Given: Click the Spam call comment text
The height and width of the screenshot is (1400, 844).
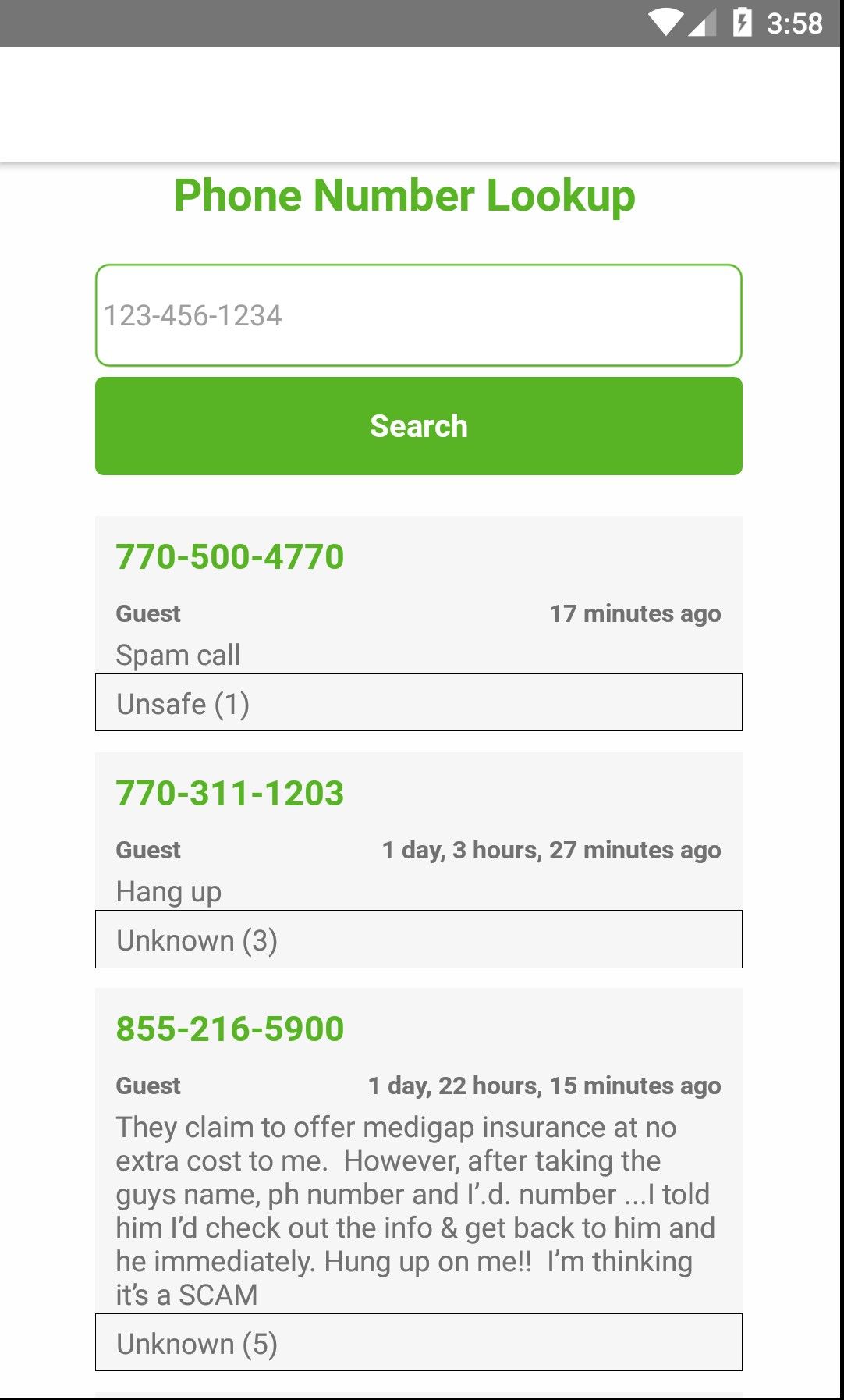Looking at the screenshot, I should pos(177,655).
